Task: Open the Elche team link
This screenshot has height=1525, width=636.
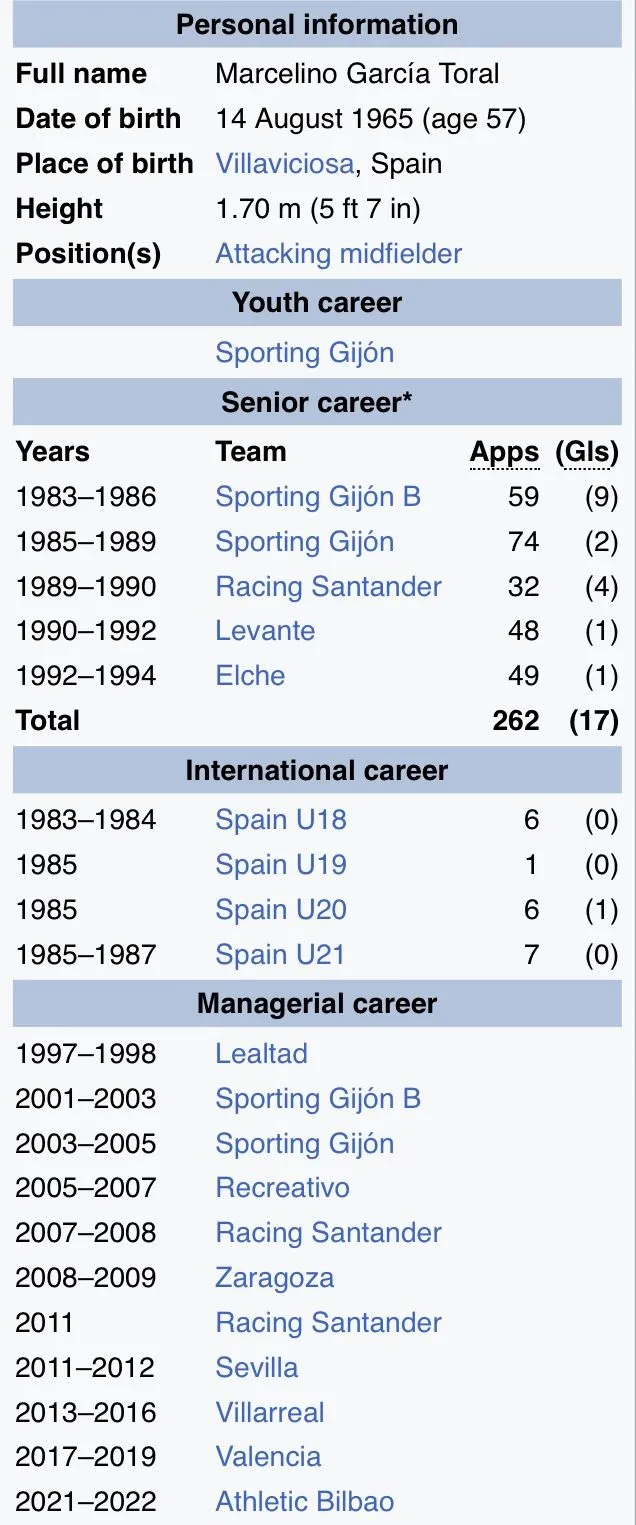Action: point(250,676)
